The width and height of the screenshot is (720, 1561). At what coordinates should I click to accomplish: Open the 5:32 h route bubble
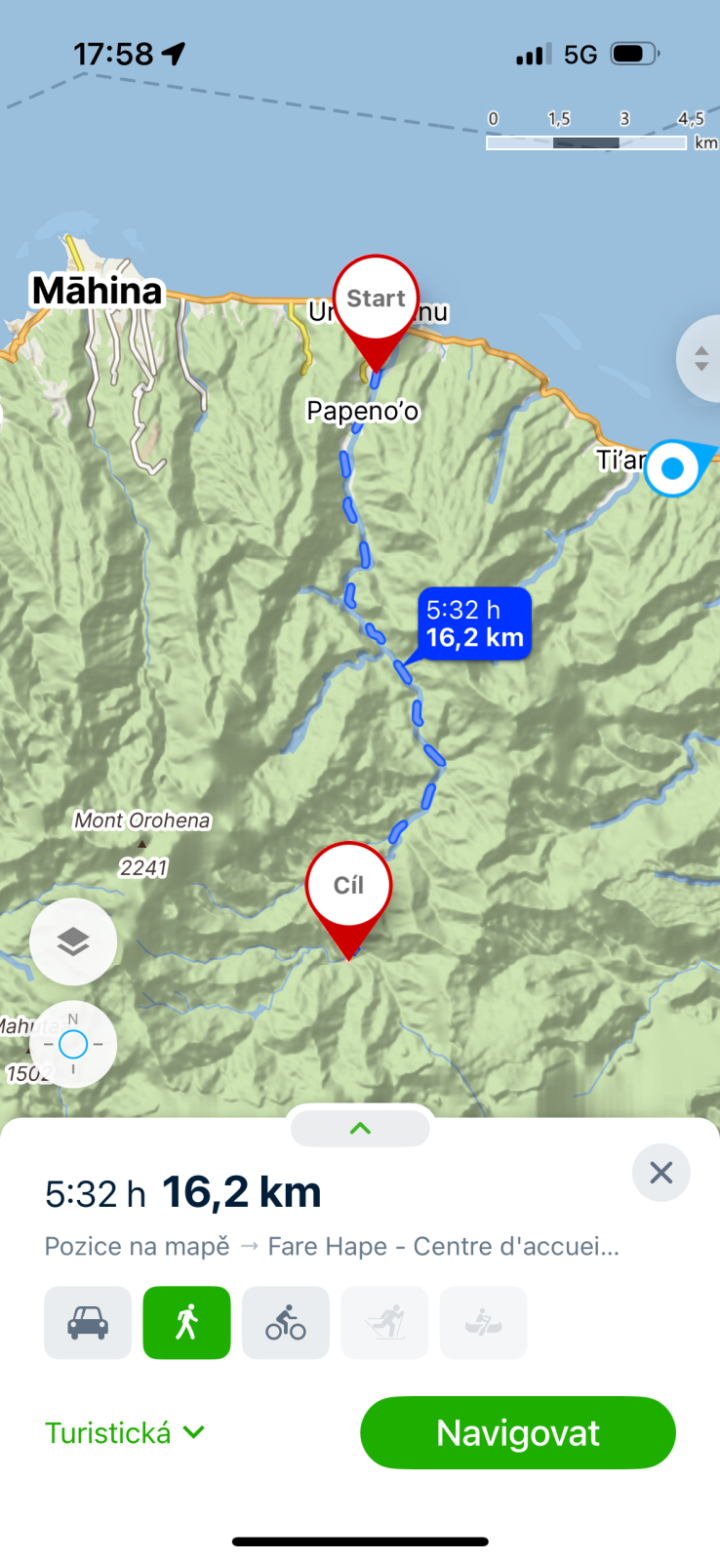474,623
